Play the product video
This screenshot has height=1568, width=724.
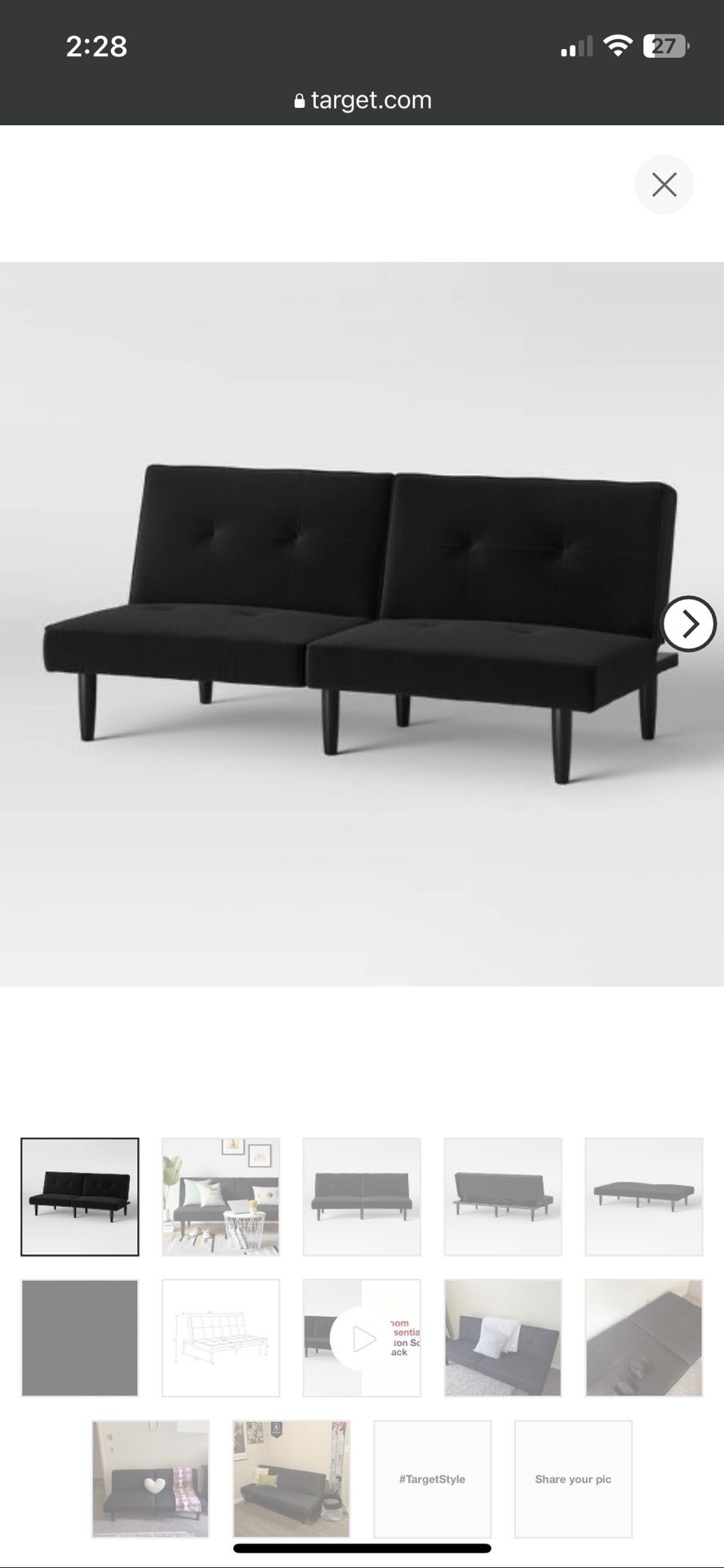362,1338
